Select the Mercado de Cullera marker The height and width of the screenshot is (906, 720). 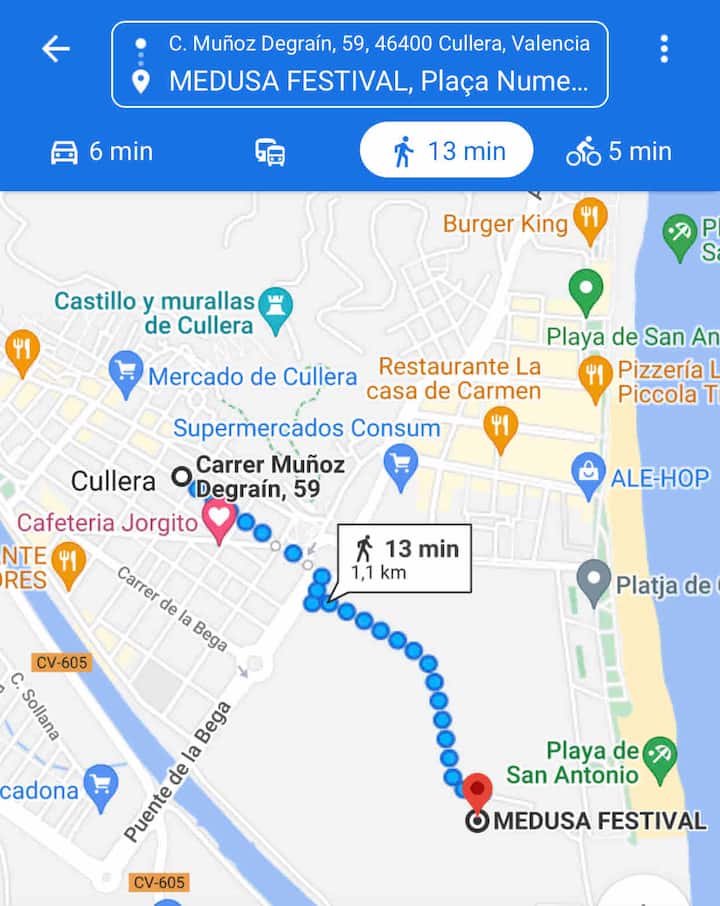(x=126, y=374)
